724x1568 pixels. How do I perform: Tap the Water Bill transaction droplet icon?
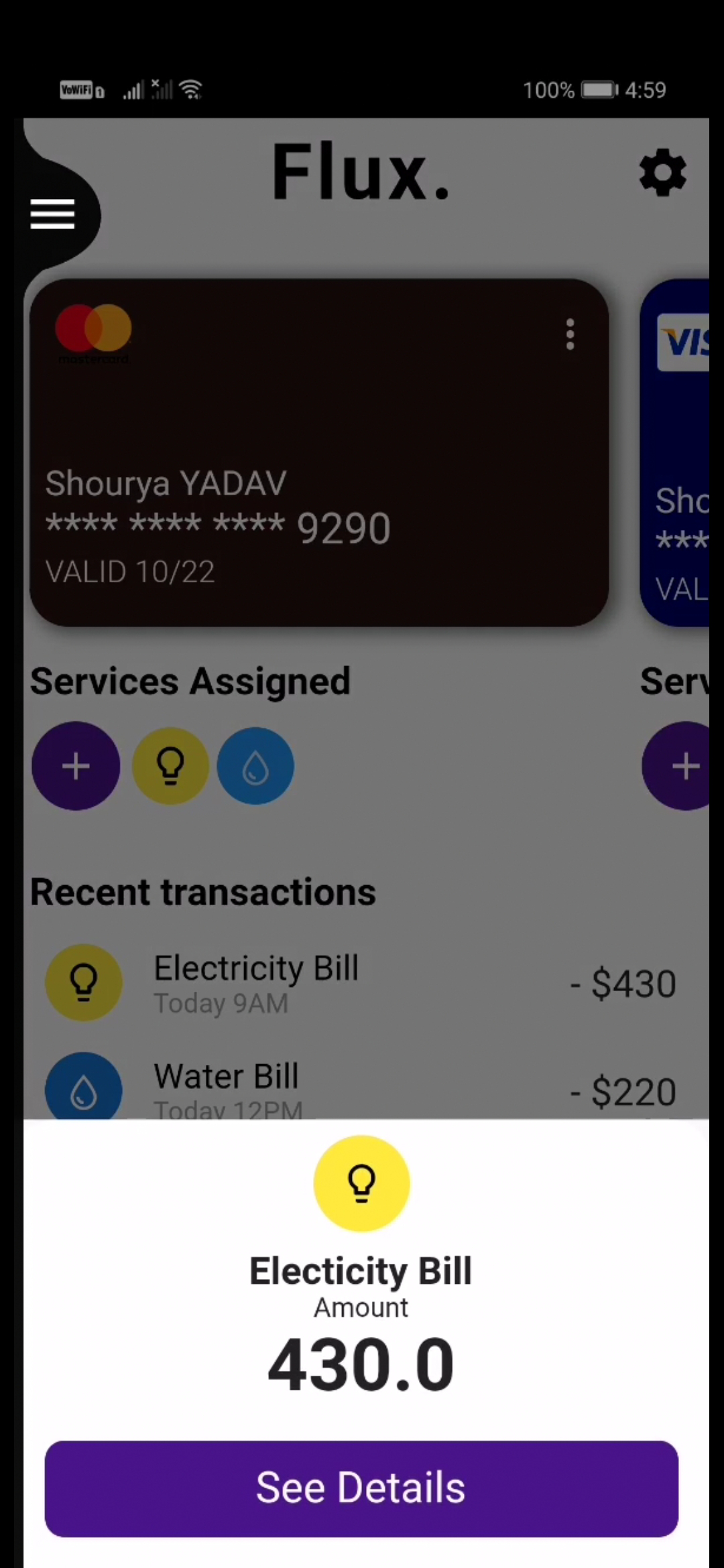83,1086
